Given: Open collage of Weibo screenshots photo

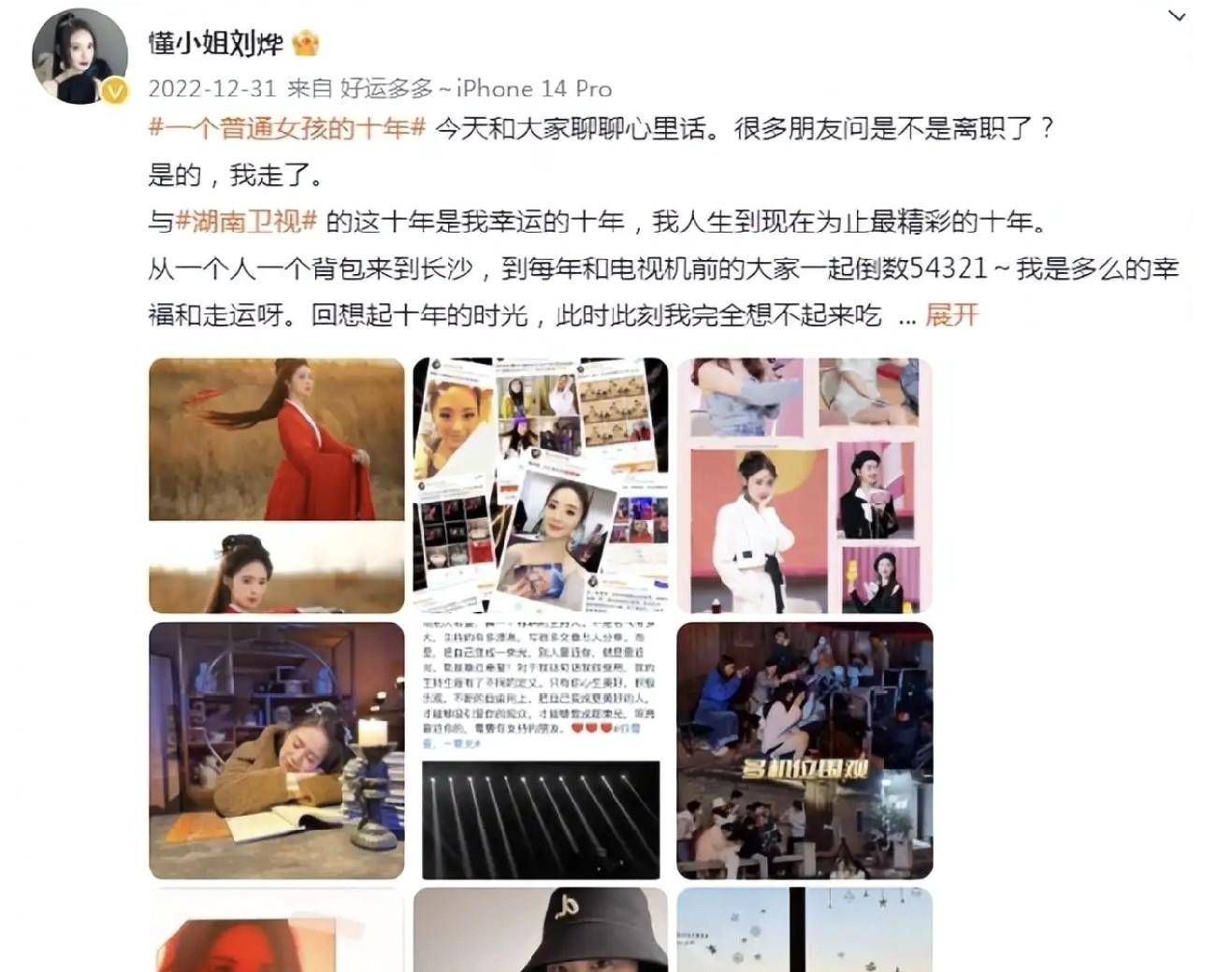Looking at the screenshot, I should click(x=541, y=485).
